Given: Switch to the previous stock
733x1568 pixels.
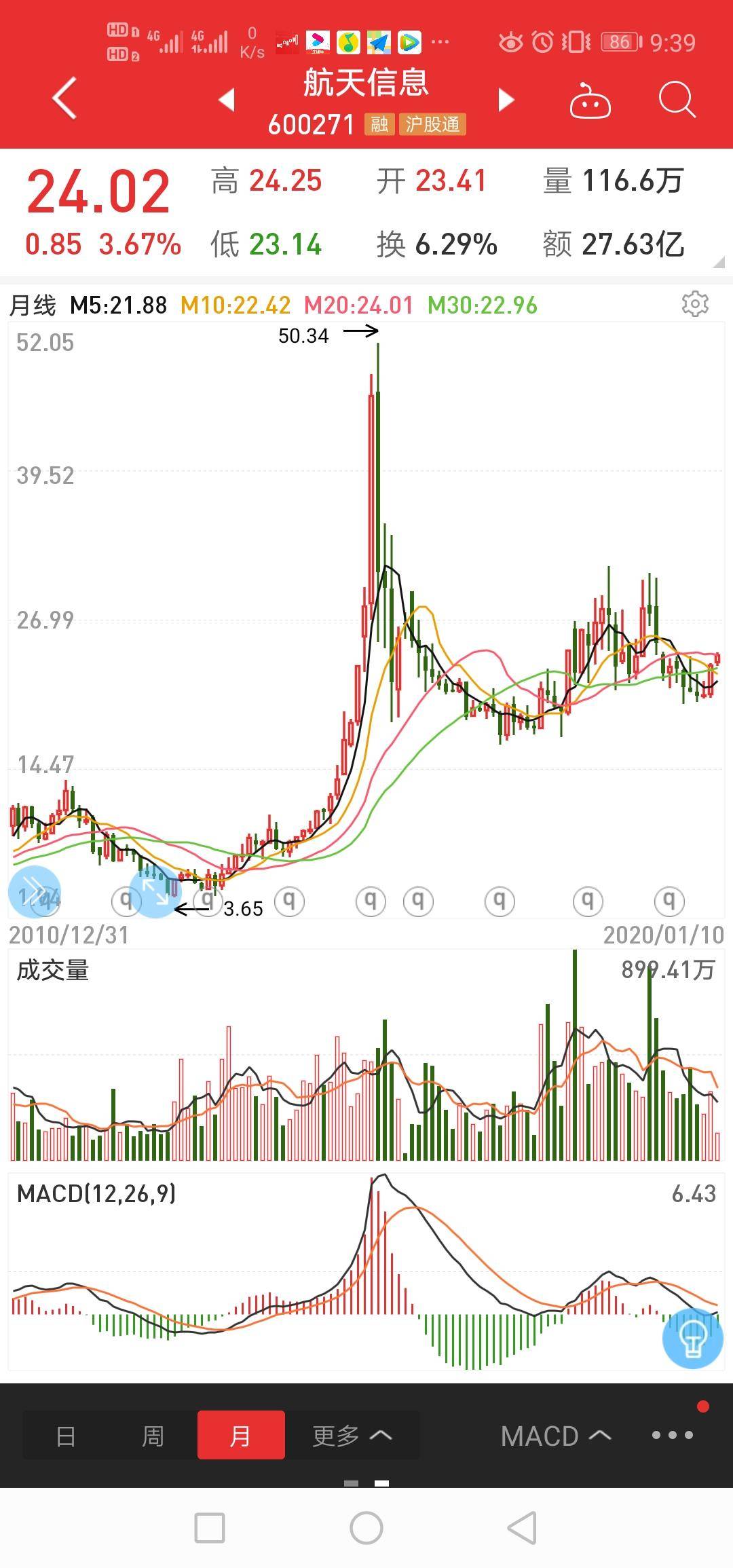Looking at the screenshot, I should point(227,100).
